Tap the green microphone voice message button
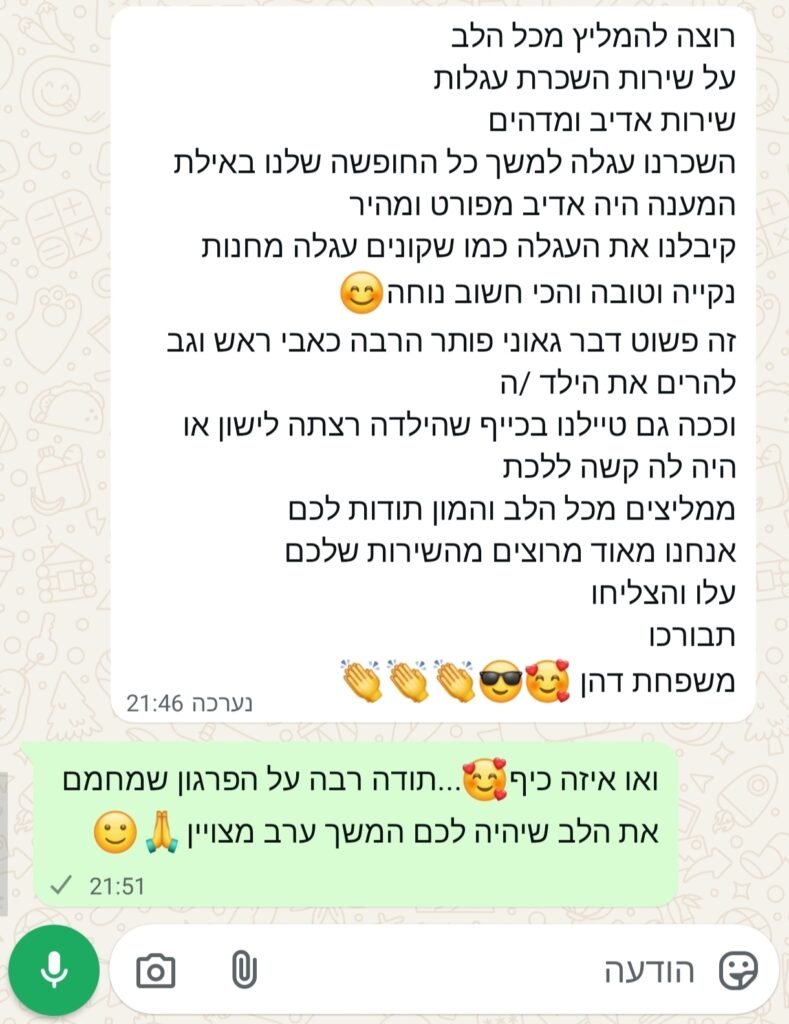The image size is (789, 1024). tap(54, 969)
